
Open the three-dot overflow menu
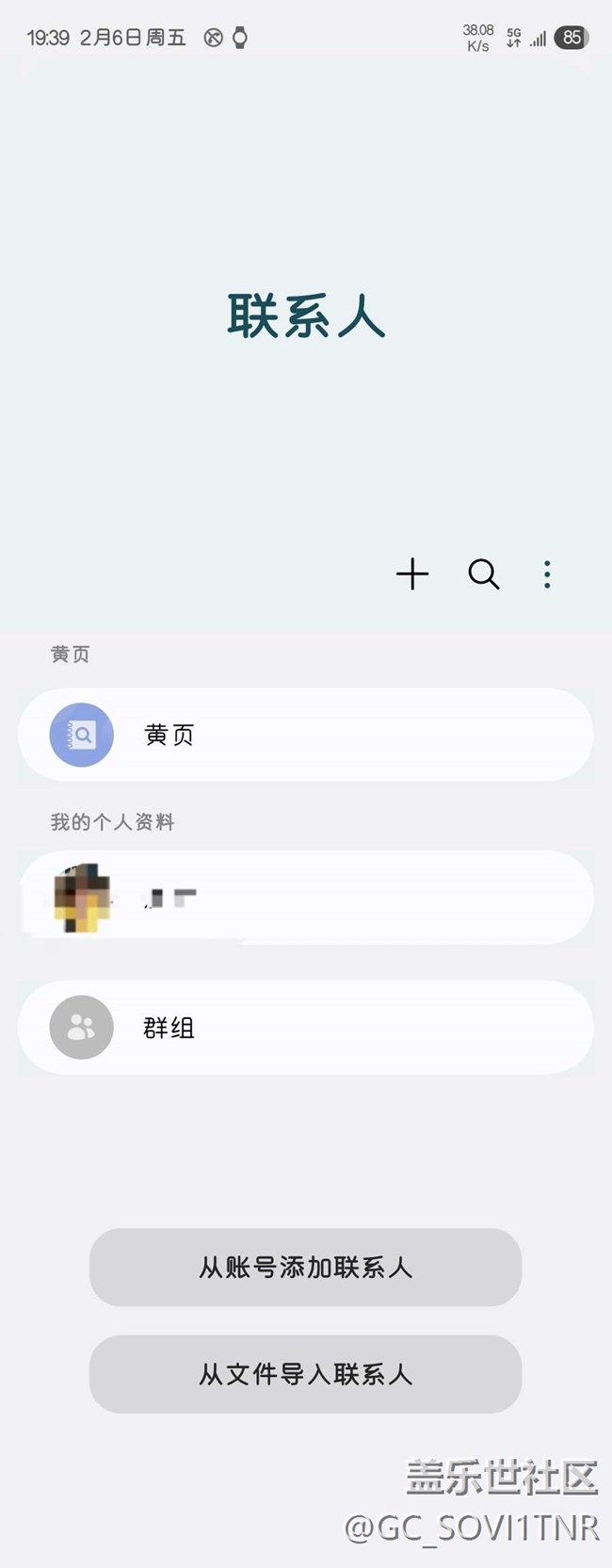pos(547,574)
